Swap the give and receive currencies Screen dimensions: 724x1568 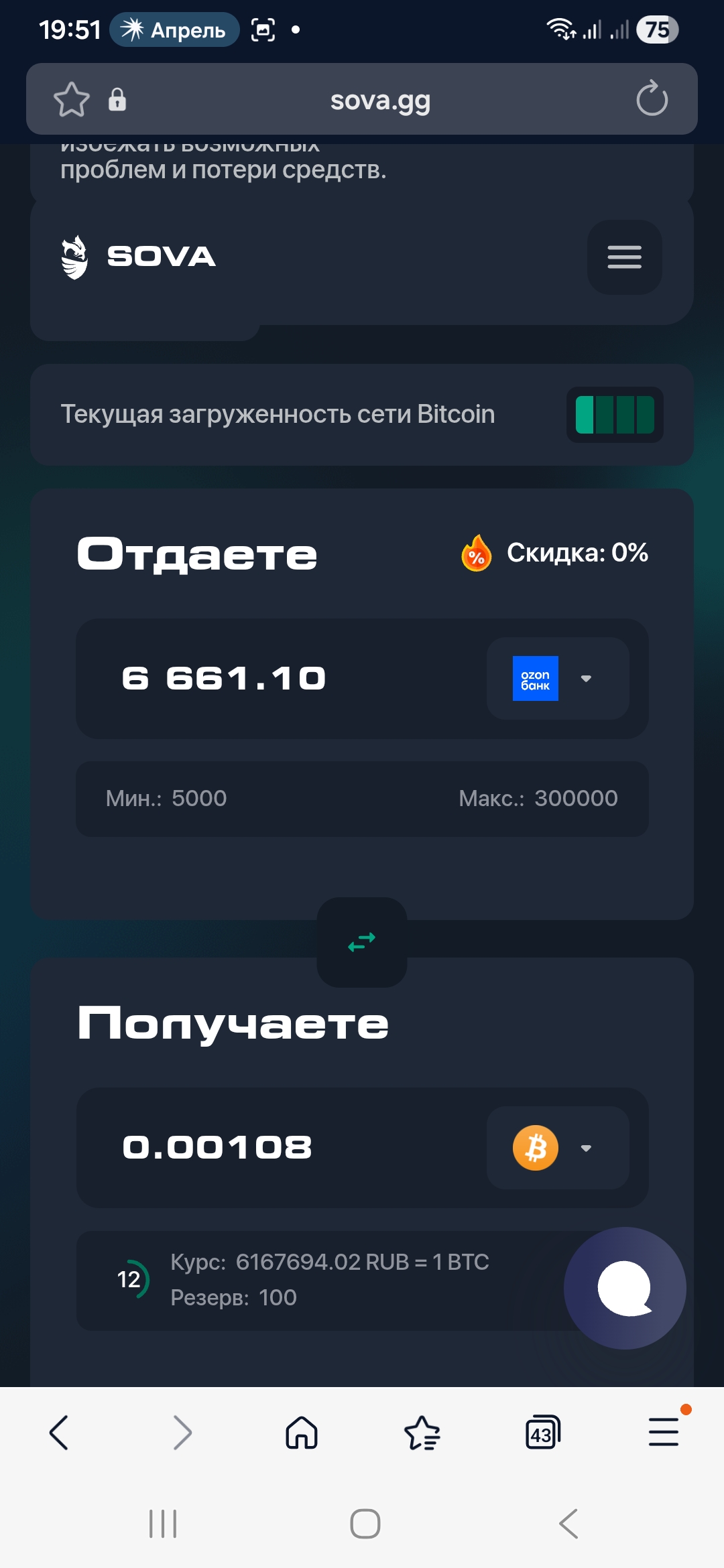coord(362,942)
